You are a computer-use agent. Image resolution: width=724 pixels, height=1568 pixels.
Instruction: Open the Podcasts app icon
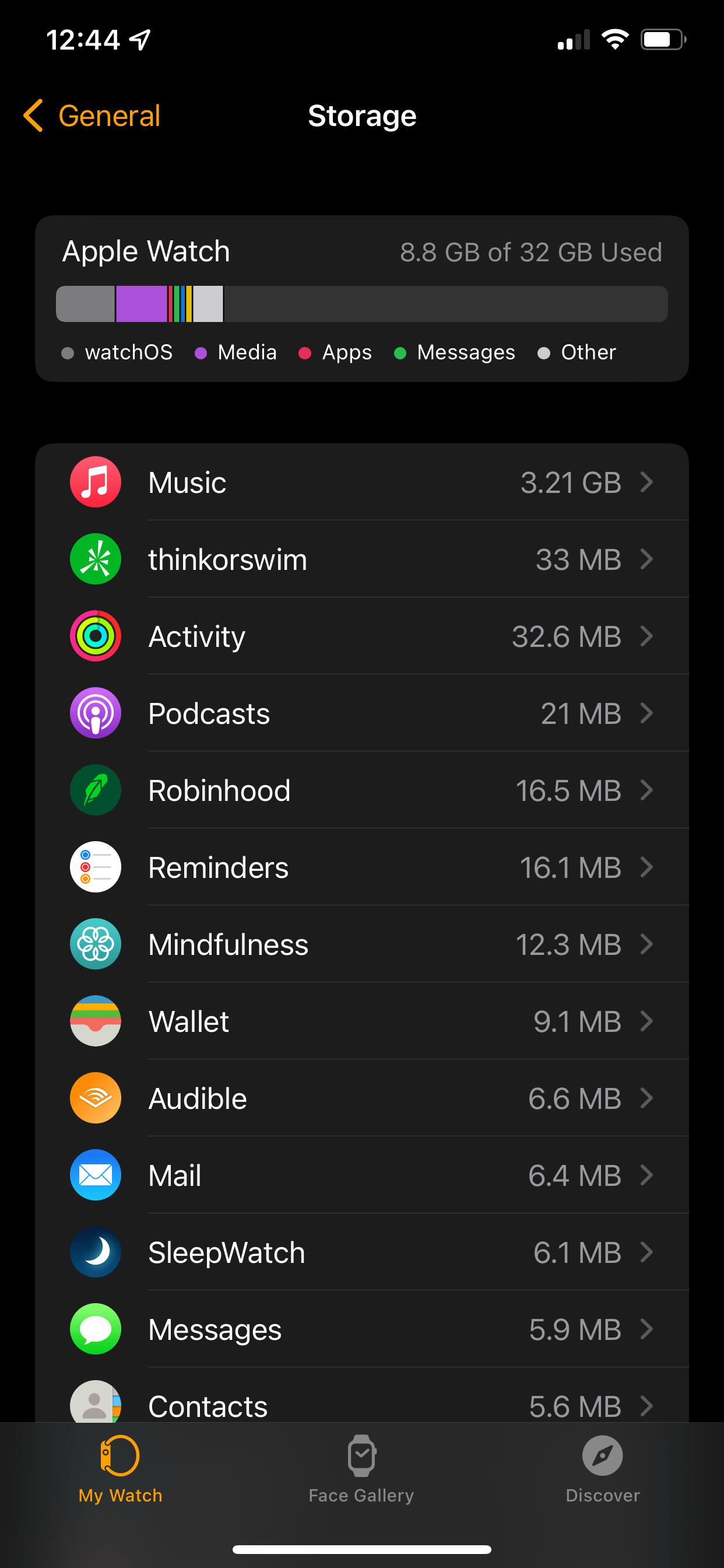point(96,713)
